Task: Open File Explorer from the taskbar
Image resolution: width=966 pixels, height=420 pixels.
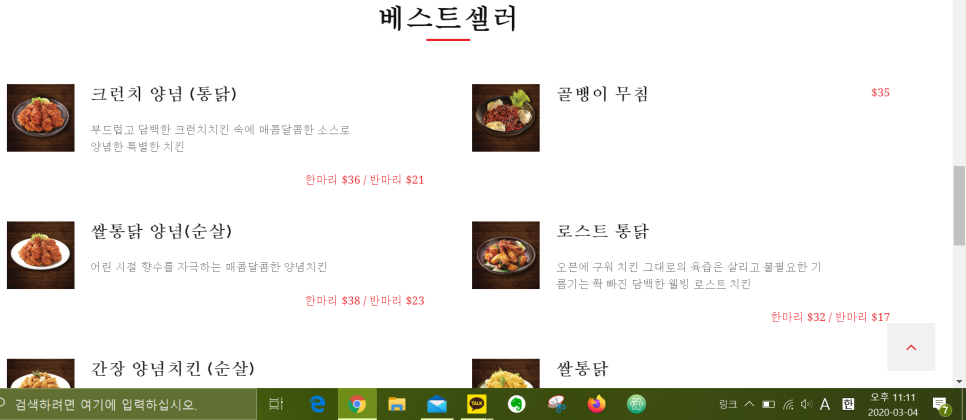Action: tap(397, 404)
